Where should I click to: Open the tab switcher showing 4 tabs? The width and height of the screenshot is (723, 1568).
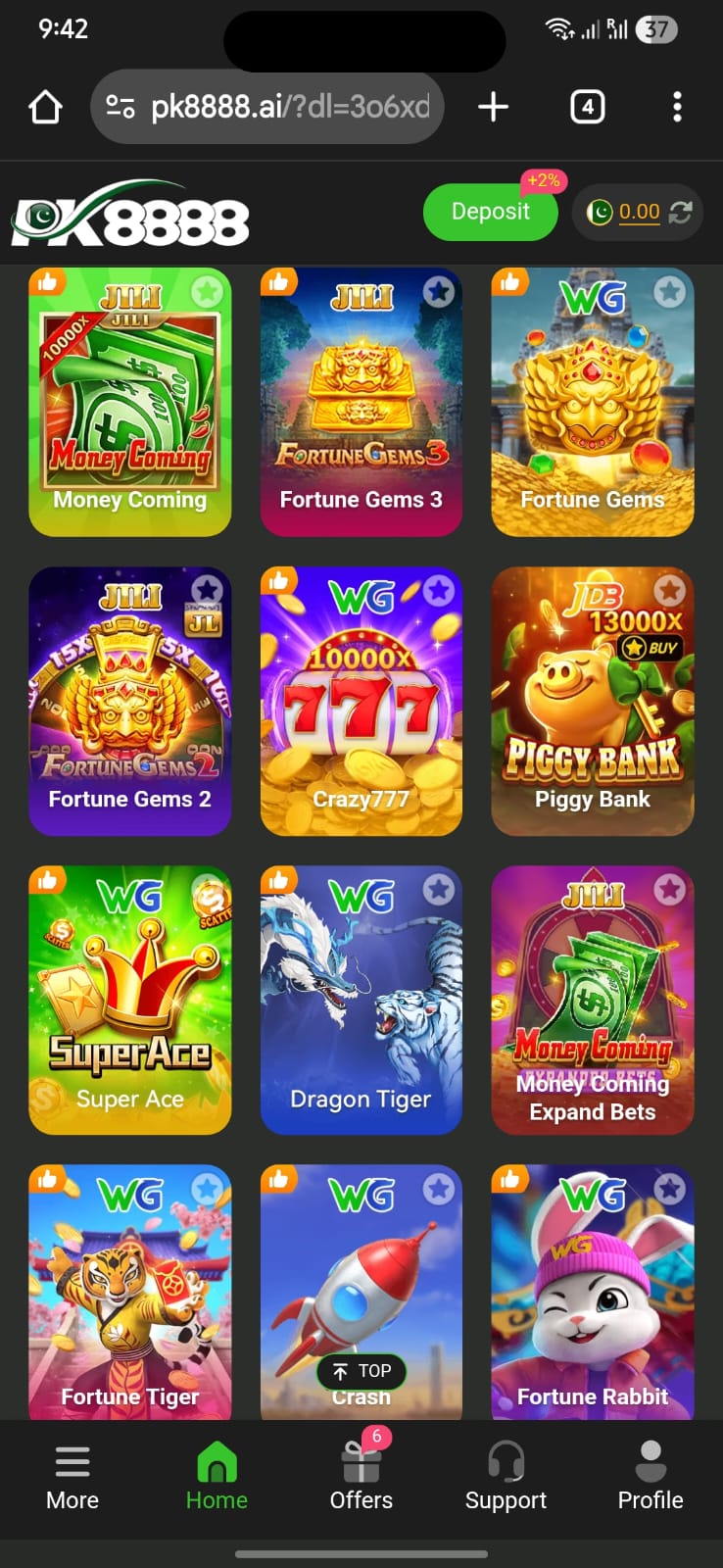coord(587,107)
